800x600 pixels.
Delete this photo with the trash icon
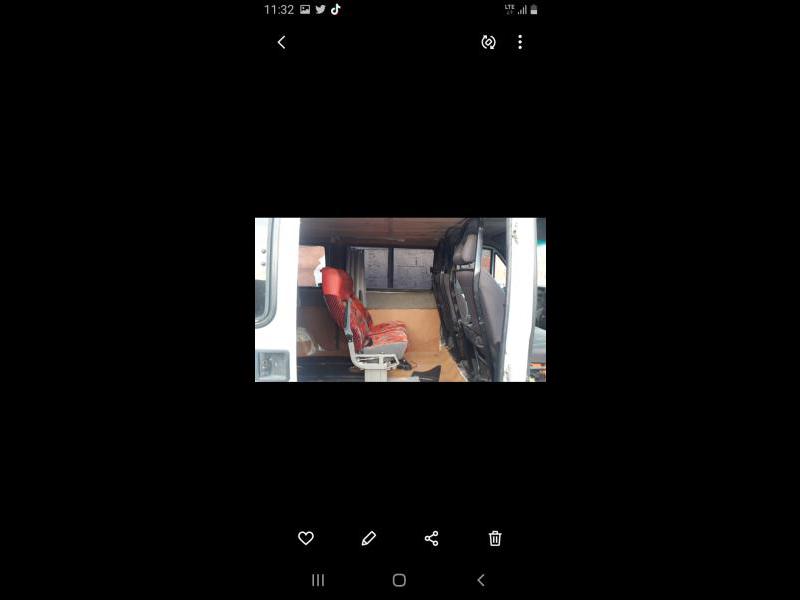[x=495, y=538]
